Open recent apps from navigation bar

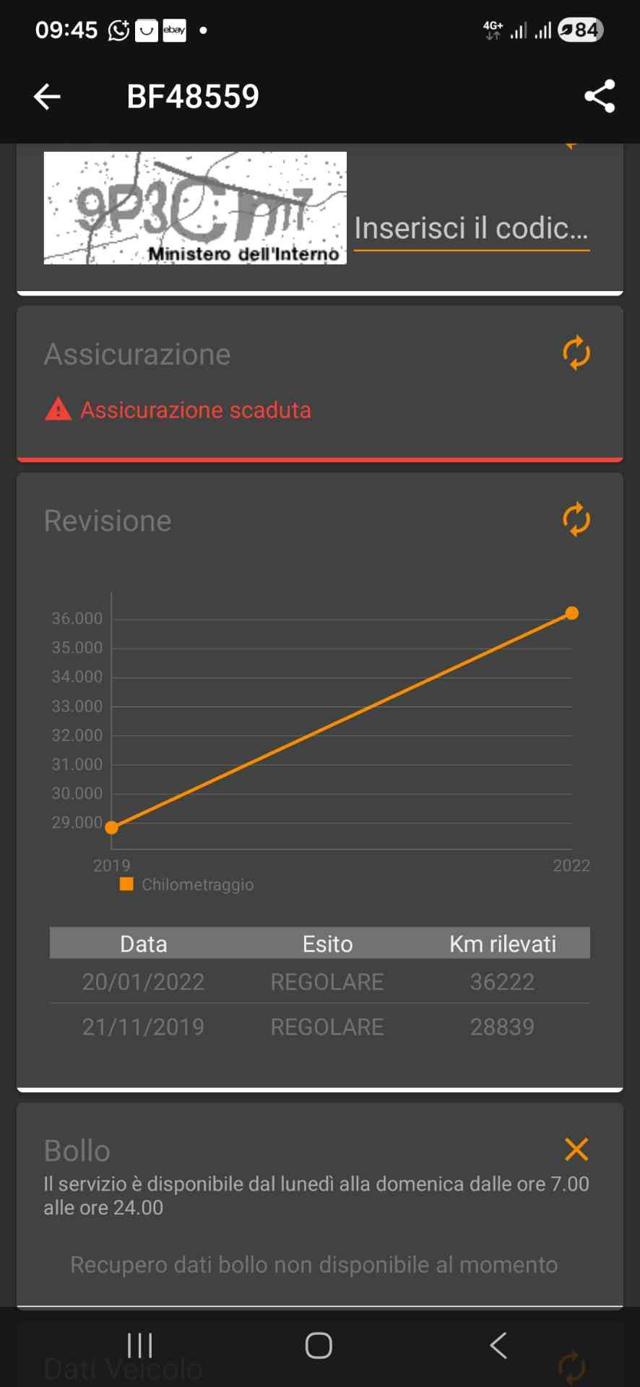140,1345
